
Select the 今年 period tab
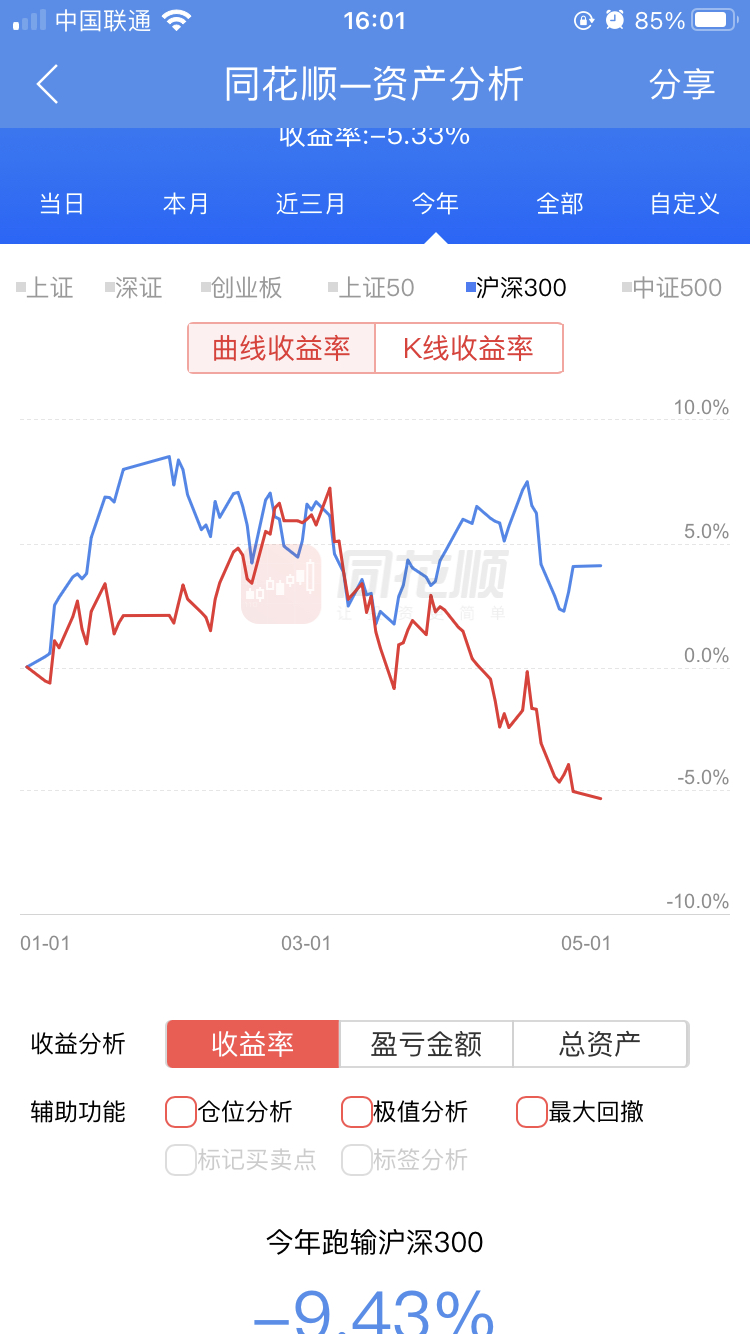coord(435,204)
